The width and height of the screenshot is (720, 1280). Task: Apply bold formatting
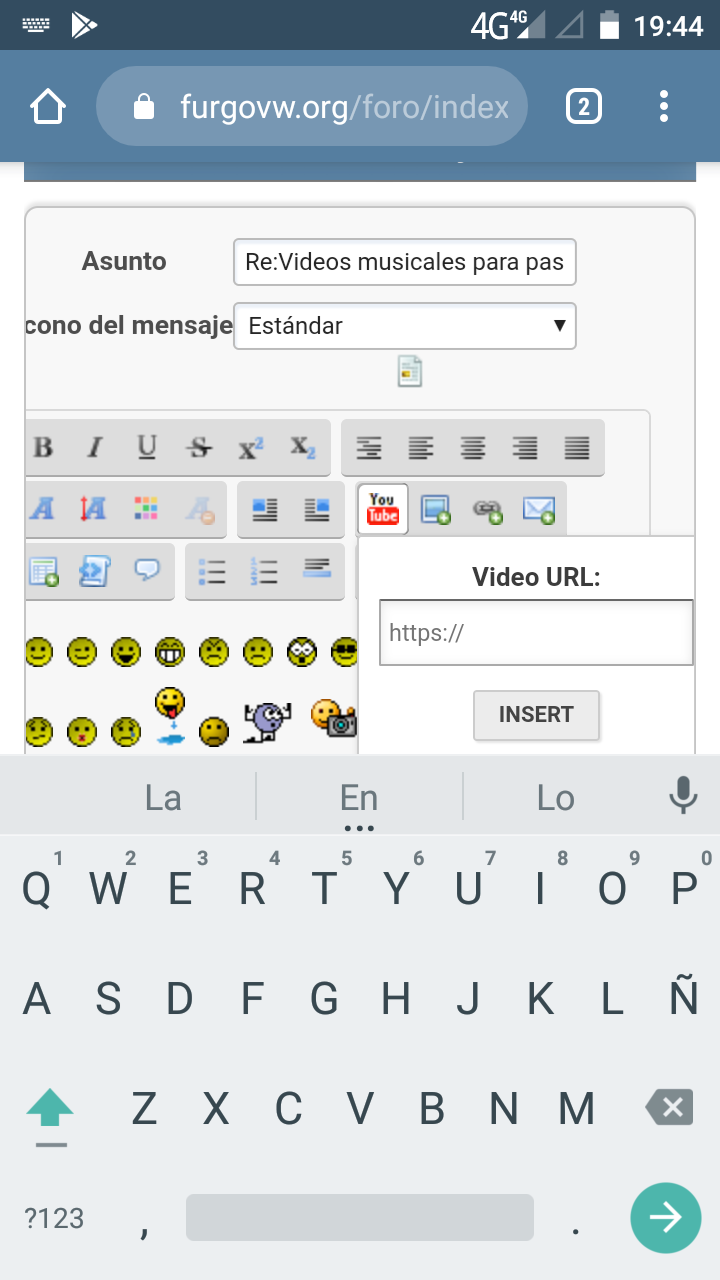coord(43,448)
